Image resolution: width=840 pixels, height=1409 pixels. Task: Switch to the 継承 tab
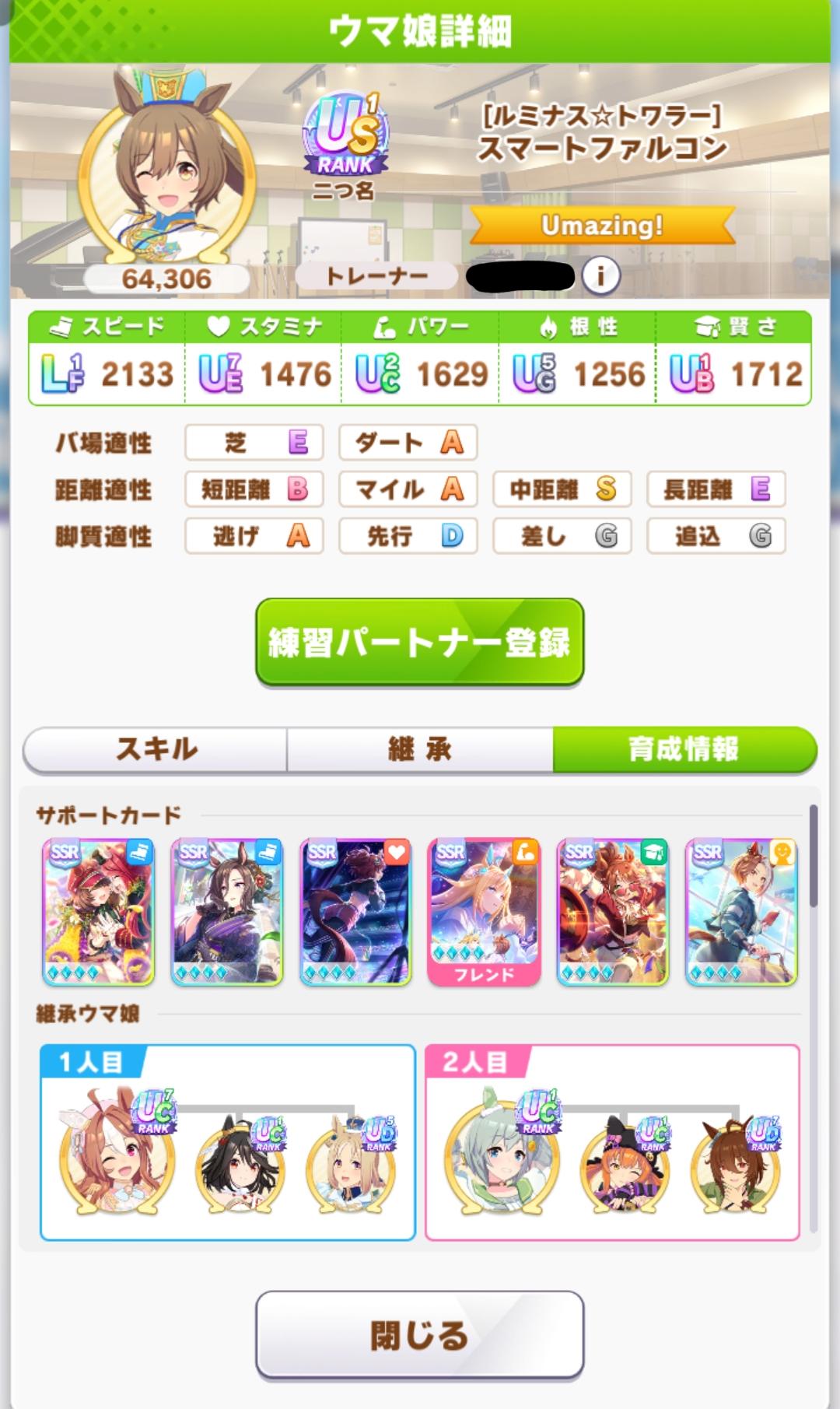click(420, 749)
